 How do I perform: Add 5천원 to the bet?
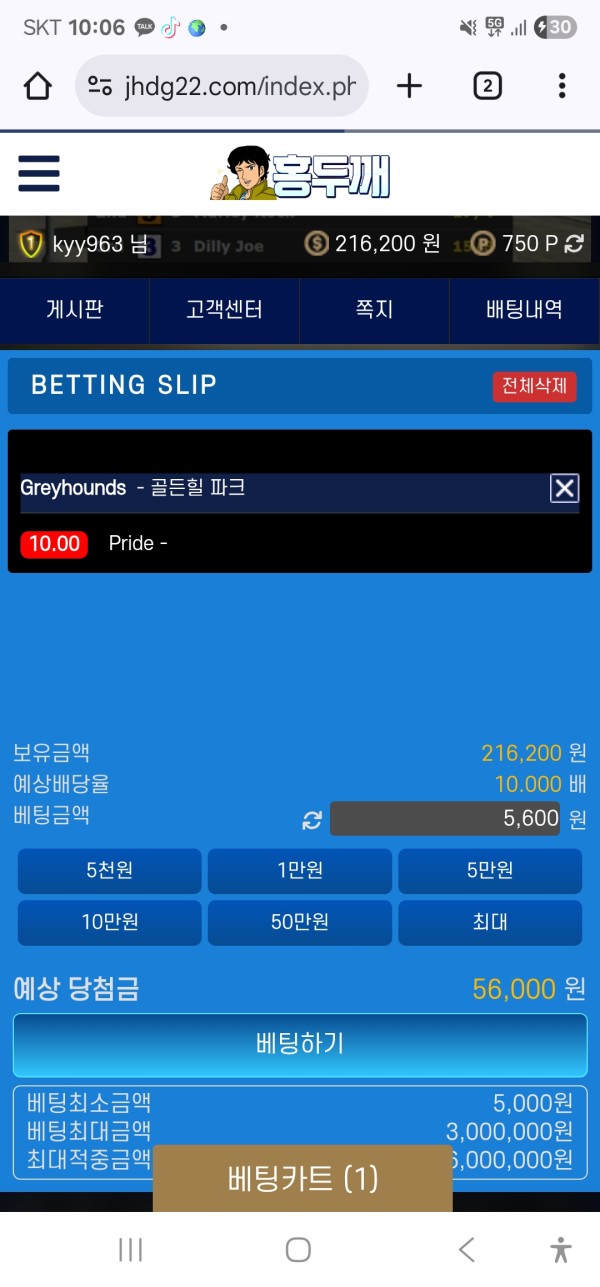pyautogui.click(x=109, y=871)
